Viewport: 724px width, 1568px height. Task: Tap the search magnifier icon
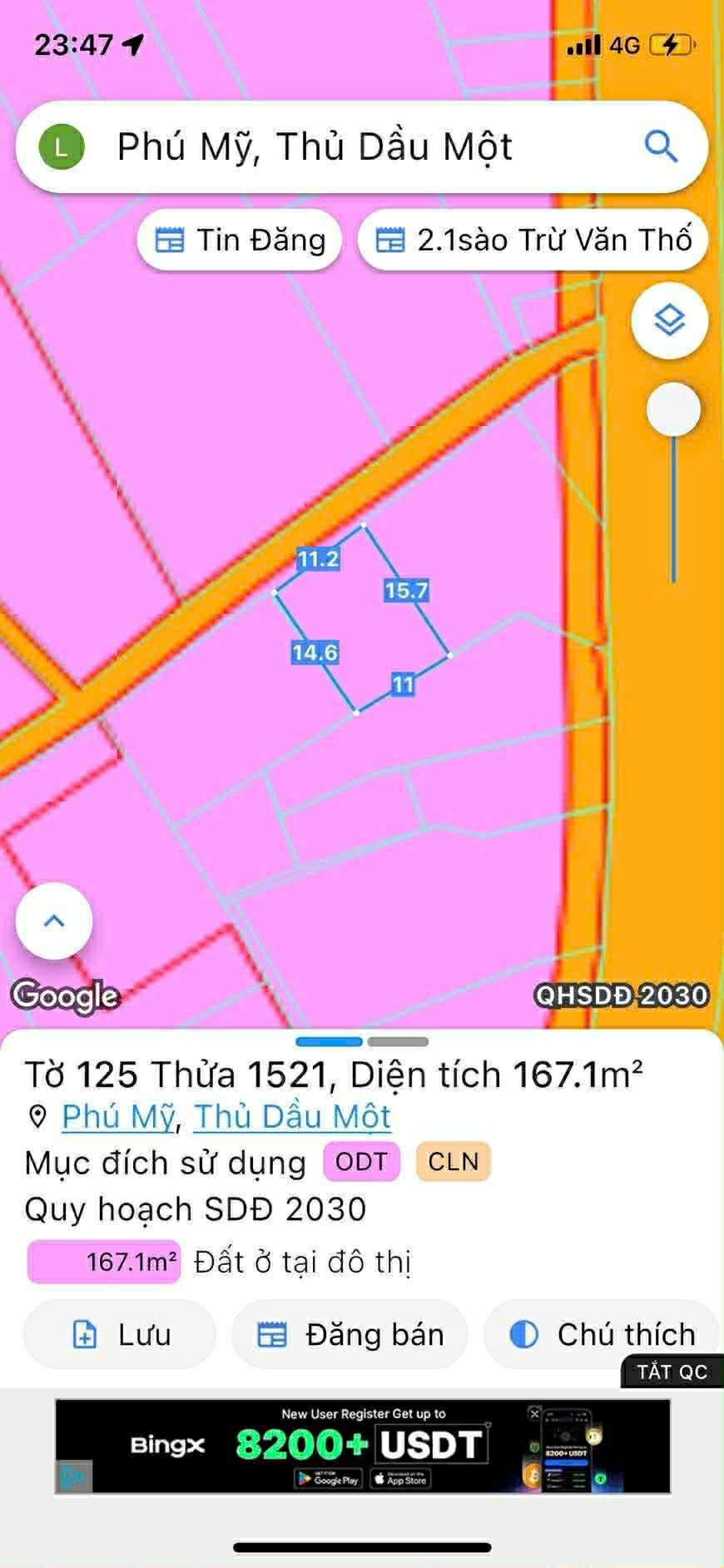(x=662, y=146)
